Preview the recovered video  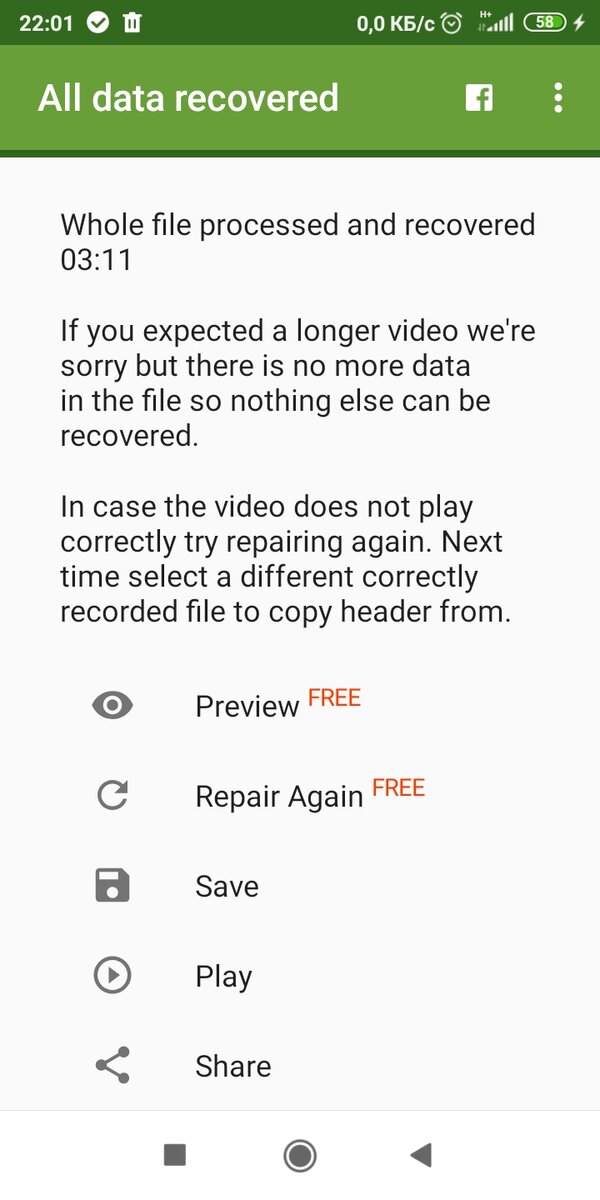(x=300, y=705)
